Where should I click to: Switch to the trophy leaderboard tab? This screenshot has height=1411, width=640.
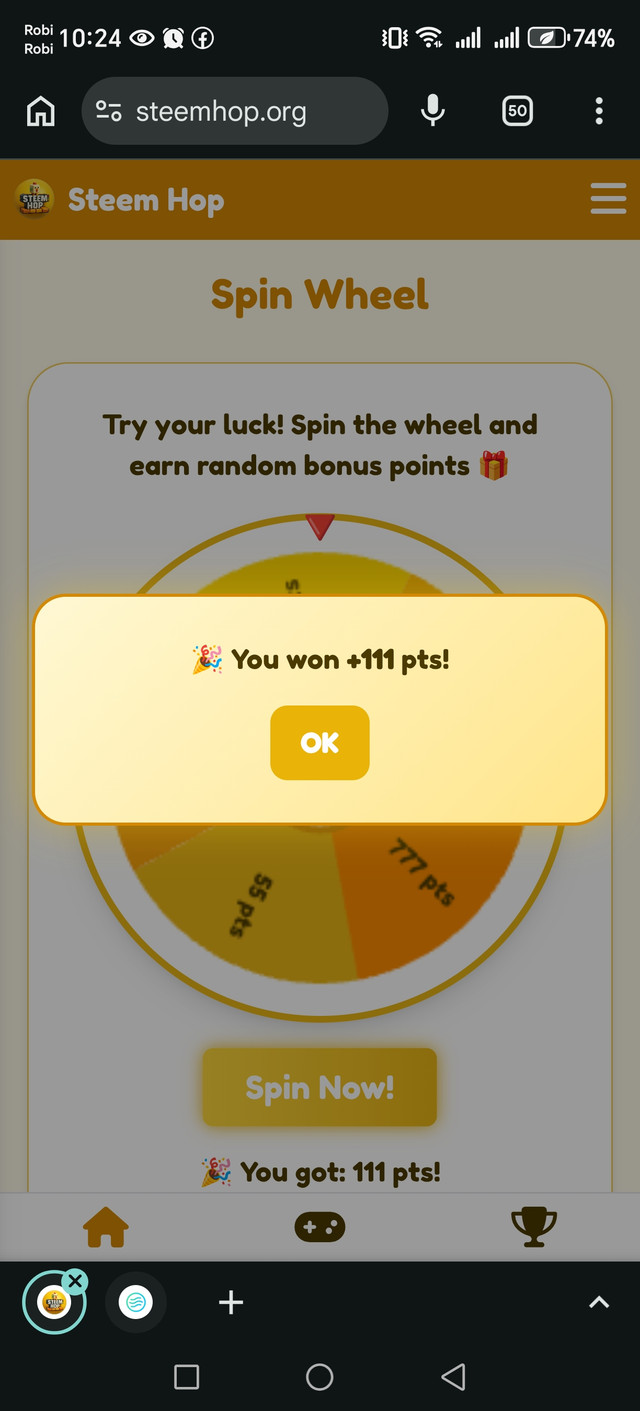coord(533,1227)
